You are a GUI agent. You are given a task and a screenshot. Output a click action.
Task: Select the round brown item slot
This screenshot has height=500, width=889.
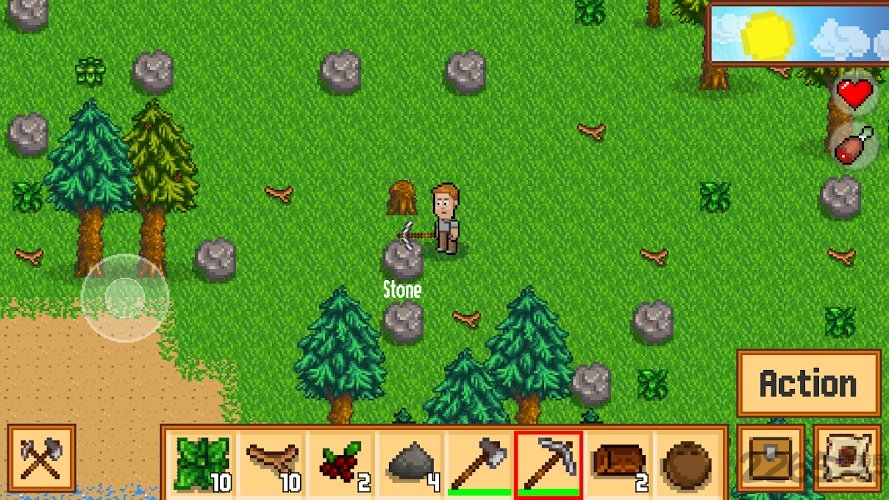click(x=686, y=464)
